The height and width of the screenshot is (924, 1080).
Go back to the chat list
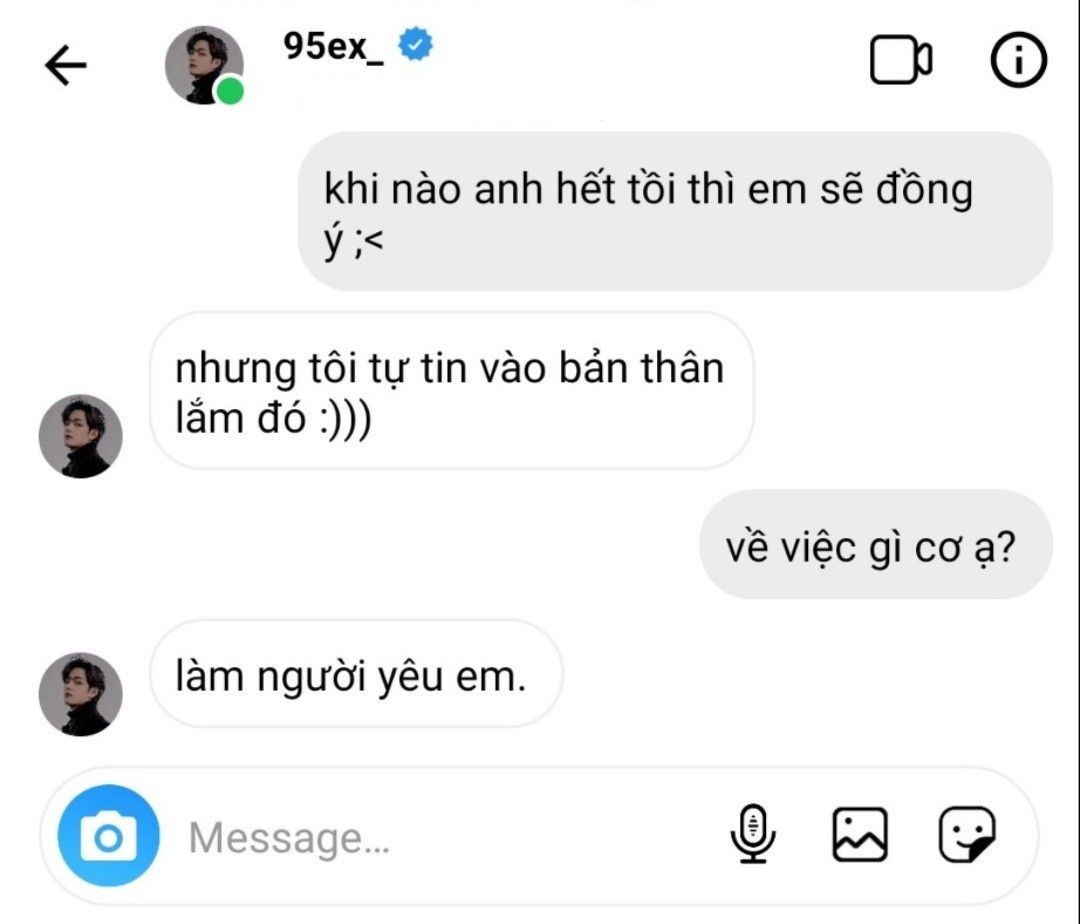point(66,66)
